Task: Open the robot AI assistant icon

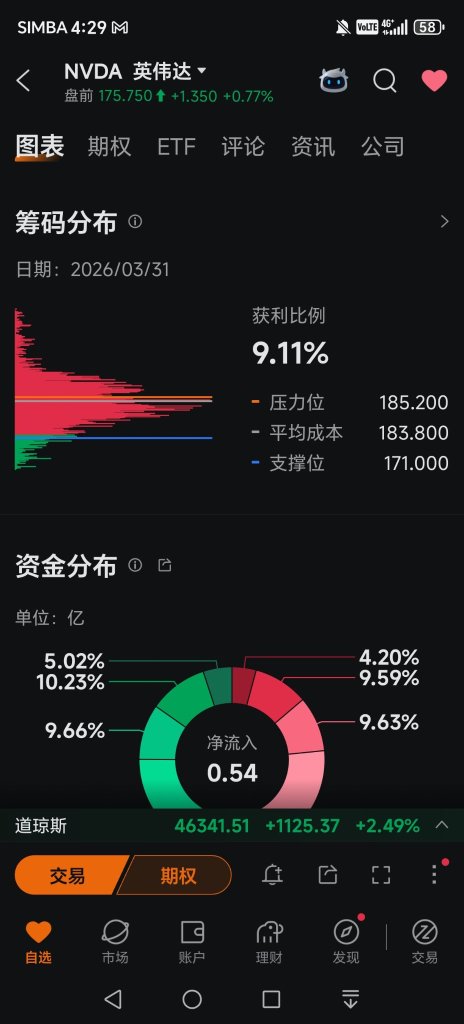Action: click(x=333, y=80)
